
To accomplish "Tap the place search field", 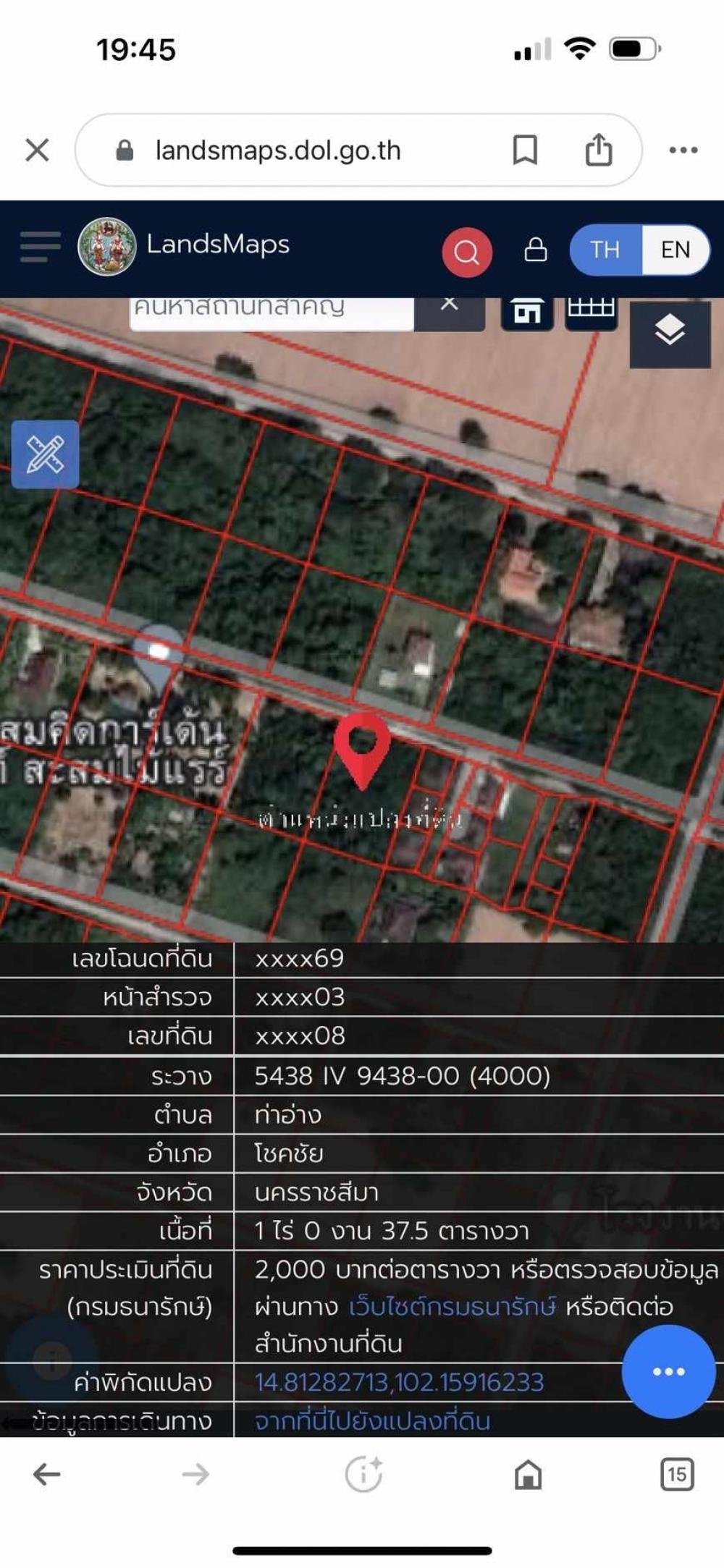I will 271,313.
